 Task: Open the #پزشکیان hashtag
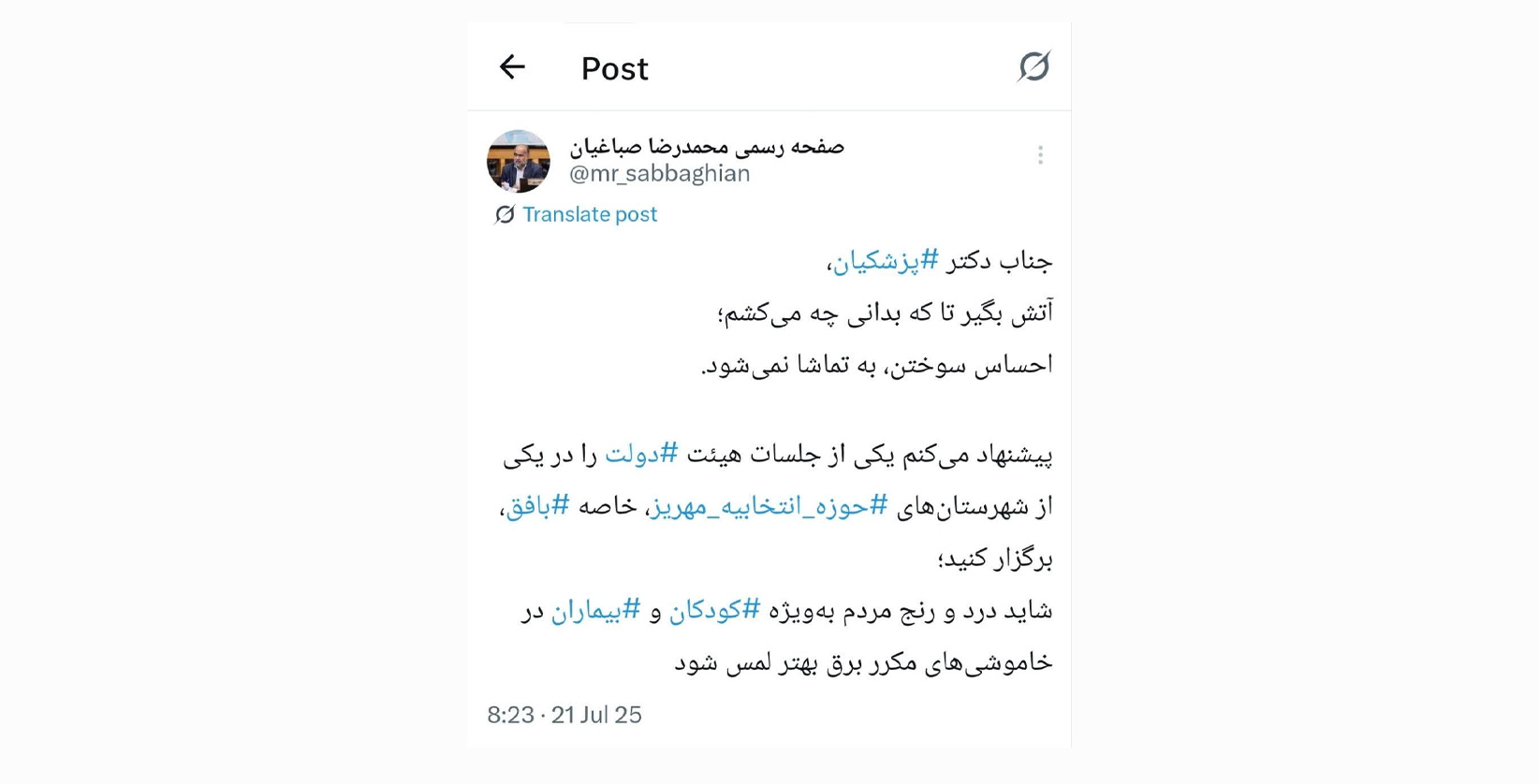885,261
